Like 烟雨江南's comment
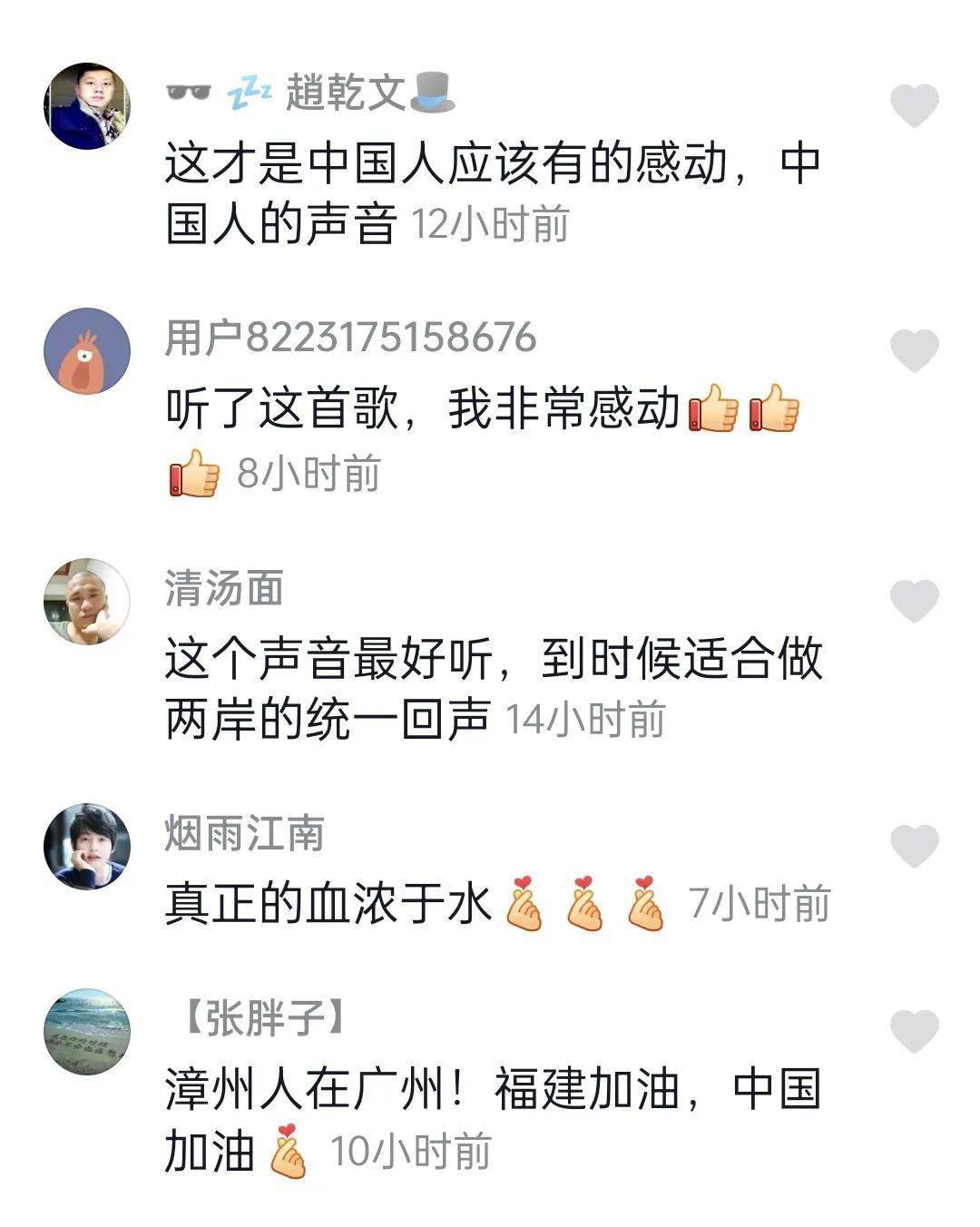Image resolution: width=980 pixels, height=1227 pixels. coord(914,846)
